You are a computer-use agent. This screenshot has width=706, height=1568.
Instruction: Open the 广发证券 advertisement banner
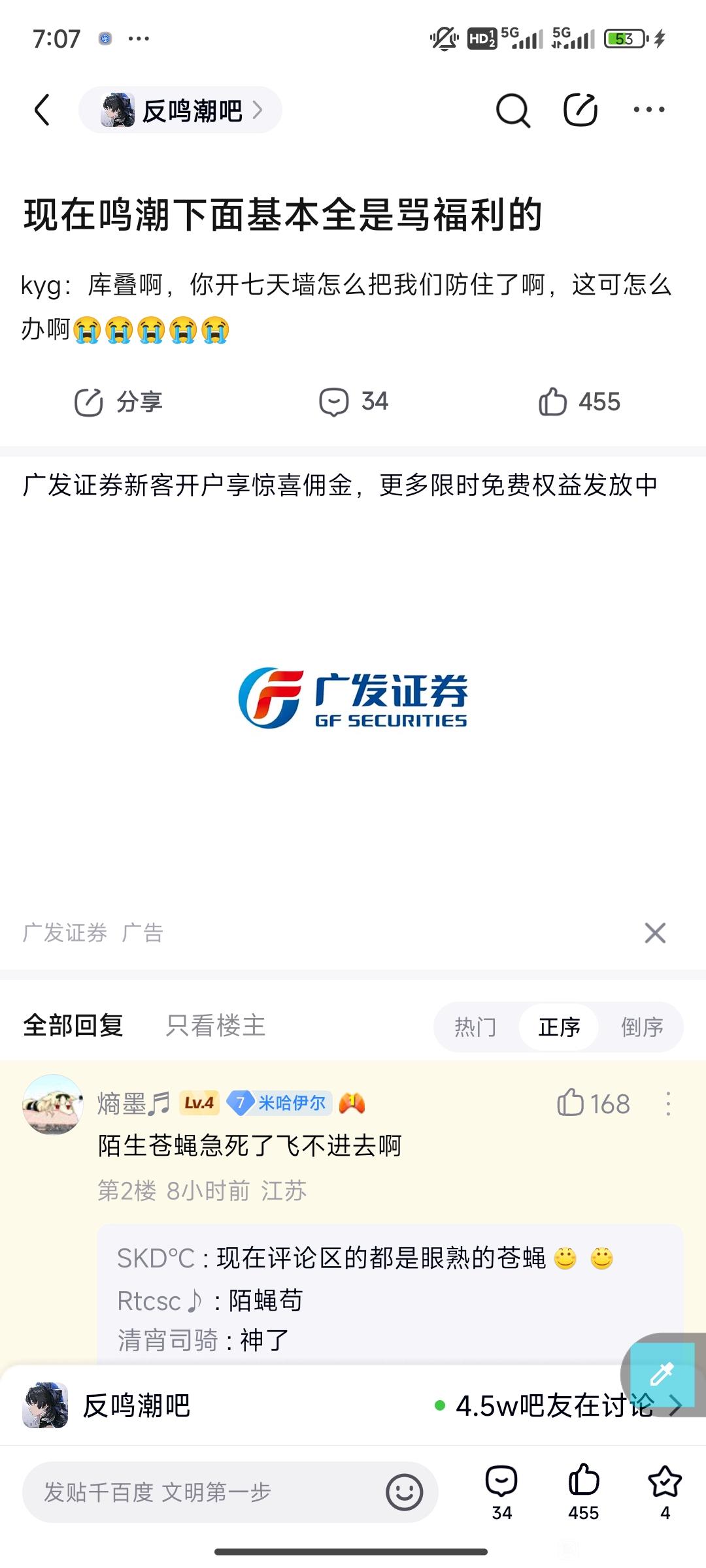point(353,699)
